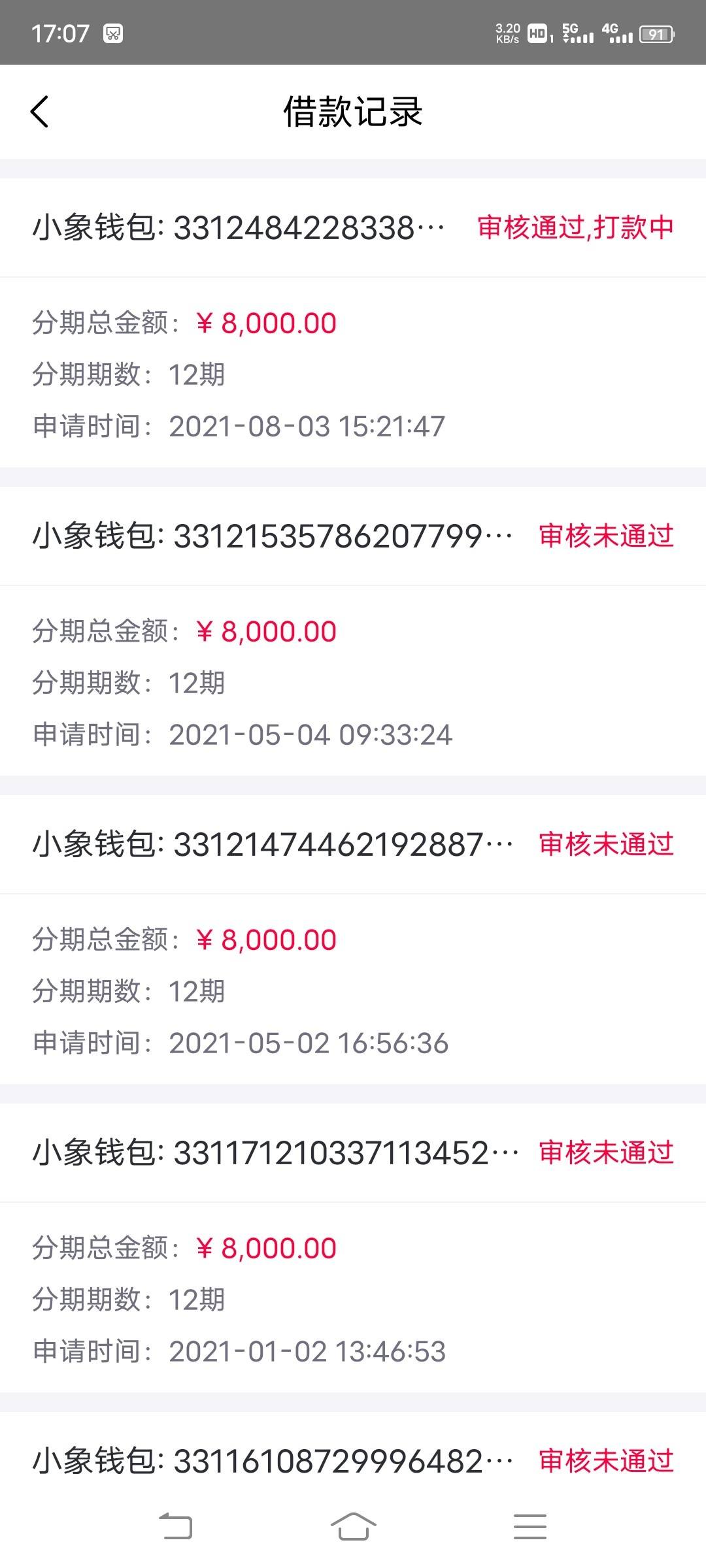Open the loan record marked 审核通过,打款中
The height and width of the screenshot is (1568, 706).
click(353, 323)
